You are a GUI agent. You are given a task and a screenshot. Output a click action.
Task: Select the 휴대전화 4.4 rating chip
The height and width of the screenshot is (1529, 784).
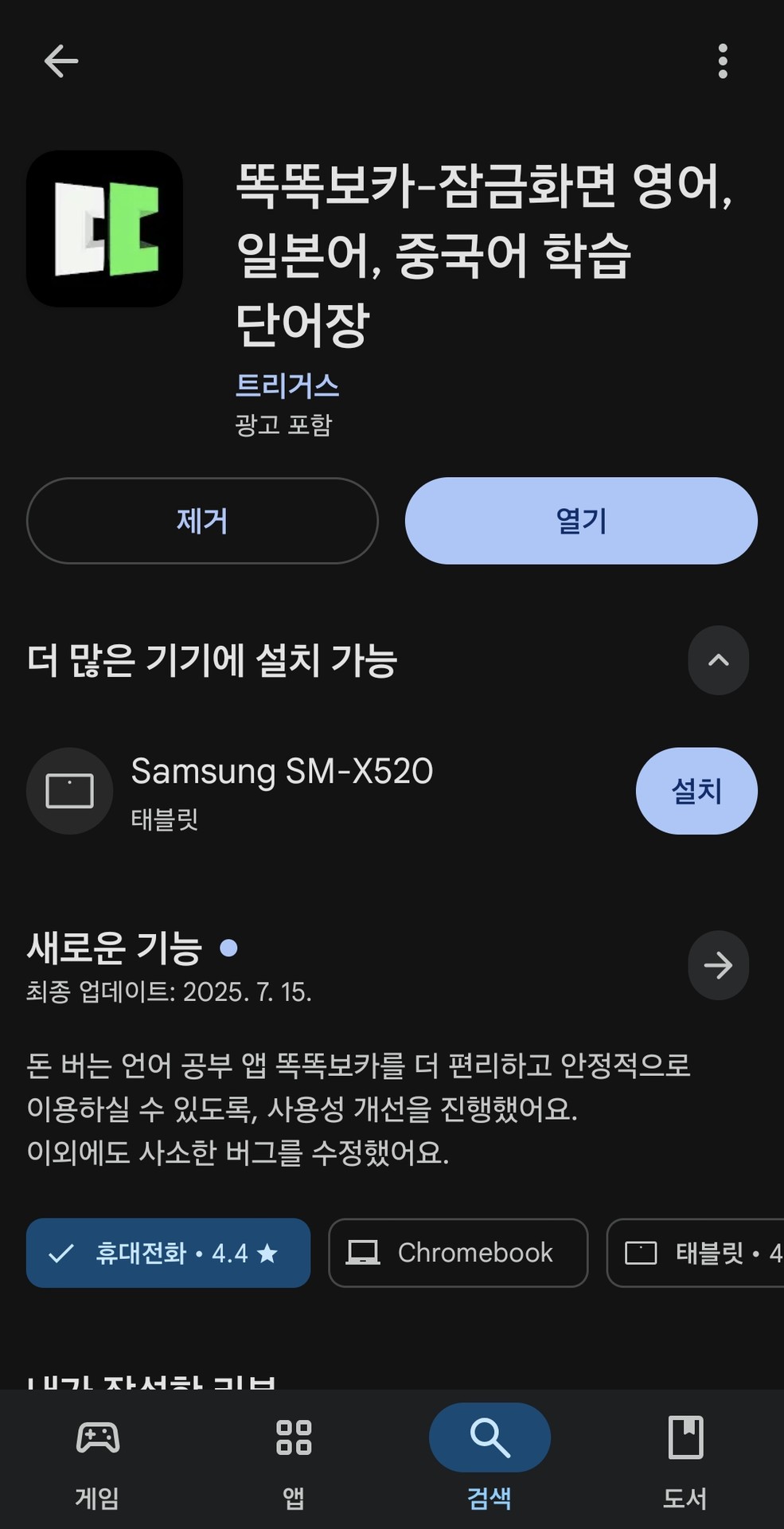pyautogui.click(x=168, y=1253)
